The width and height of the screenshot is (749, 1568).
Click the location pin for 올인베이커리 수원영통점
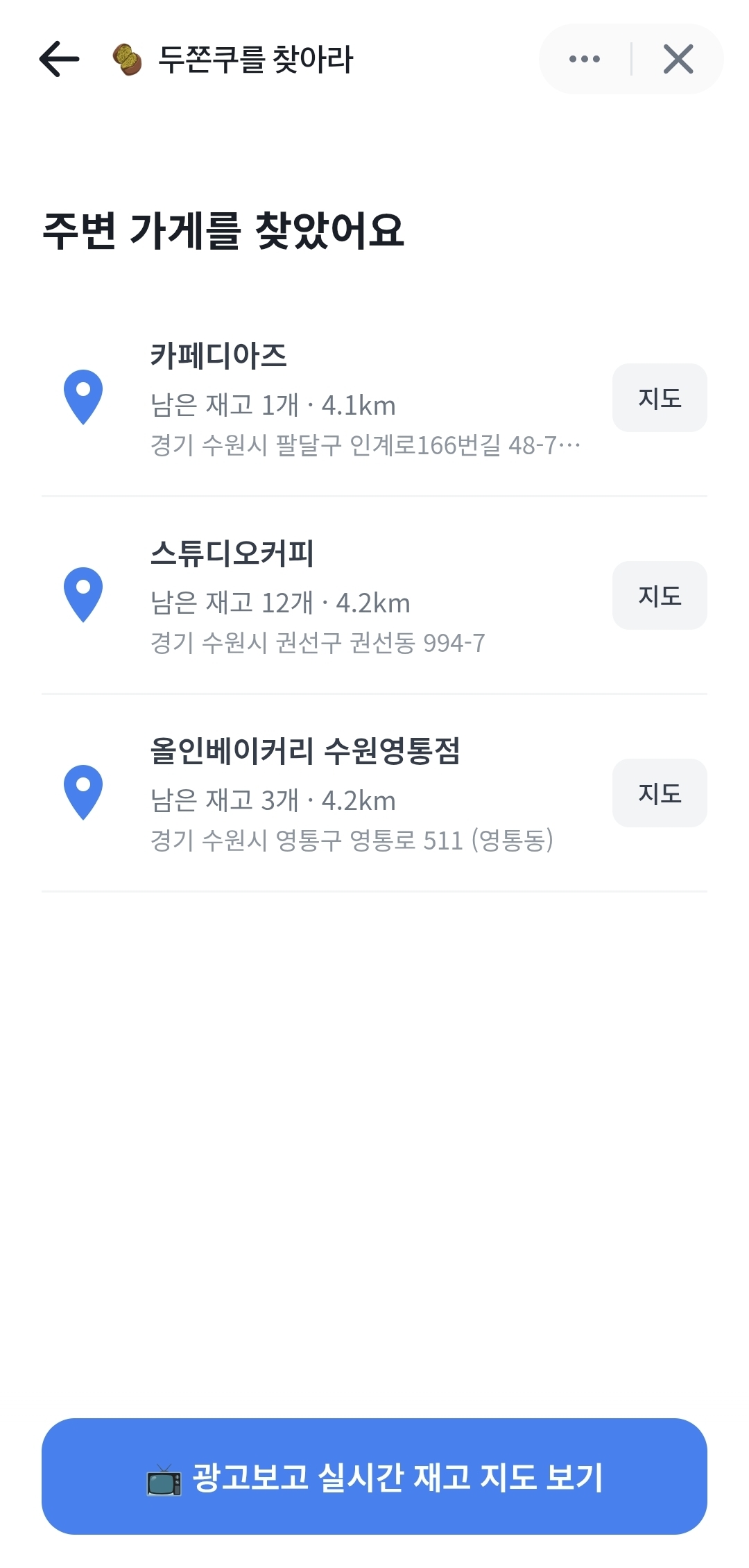82,793
